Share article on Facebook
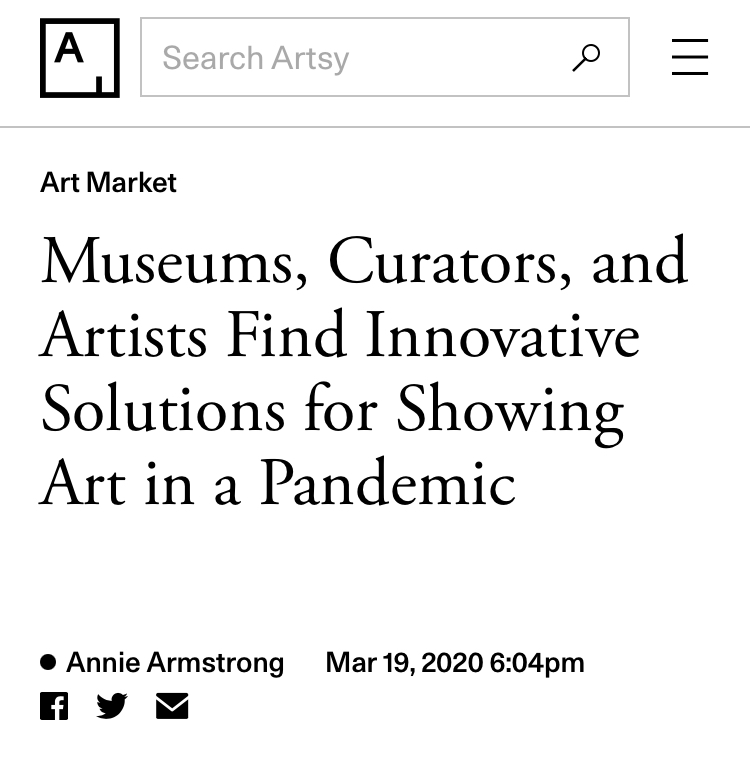750x766 pixels. (x=54, y=706)
